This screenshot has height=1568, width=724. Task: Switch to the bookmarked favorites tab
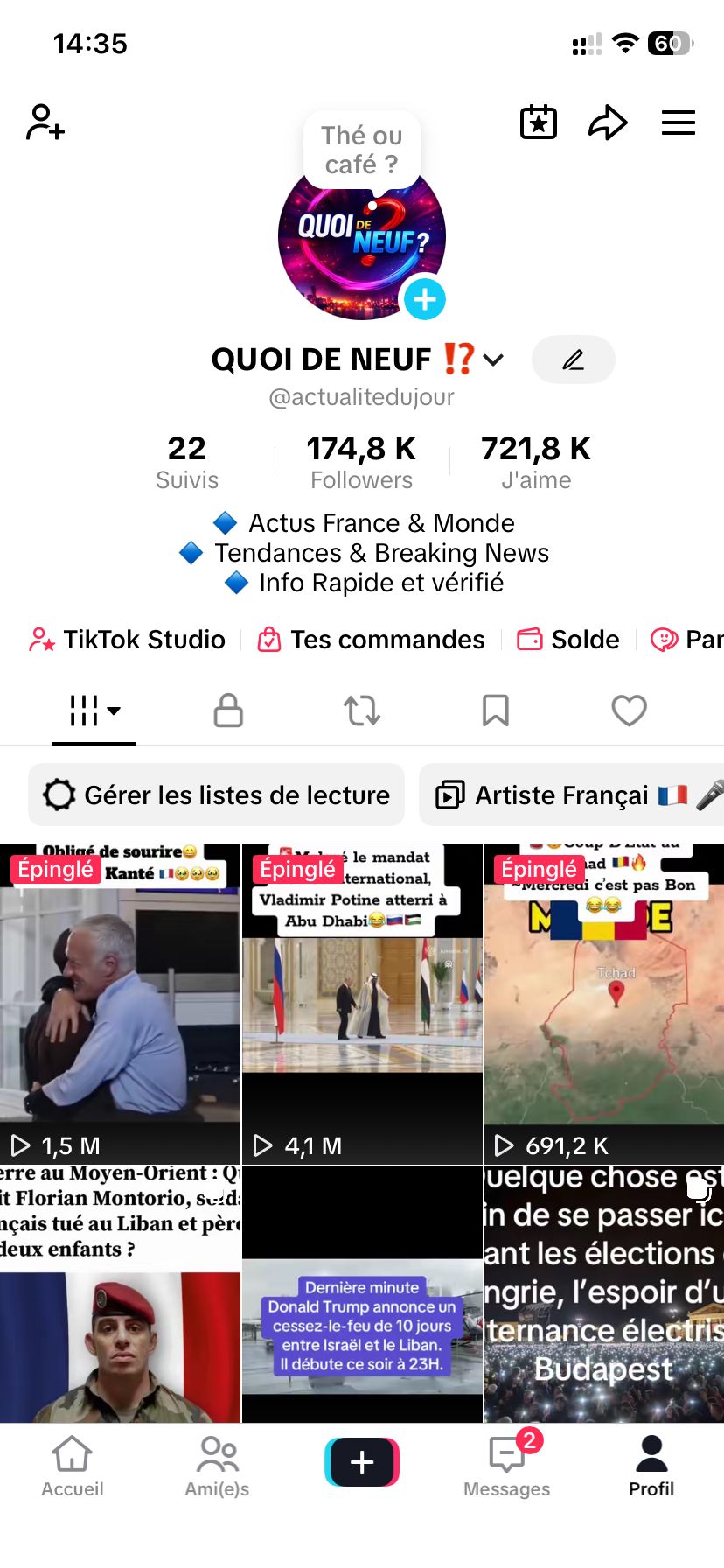coord(496,710)
